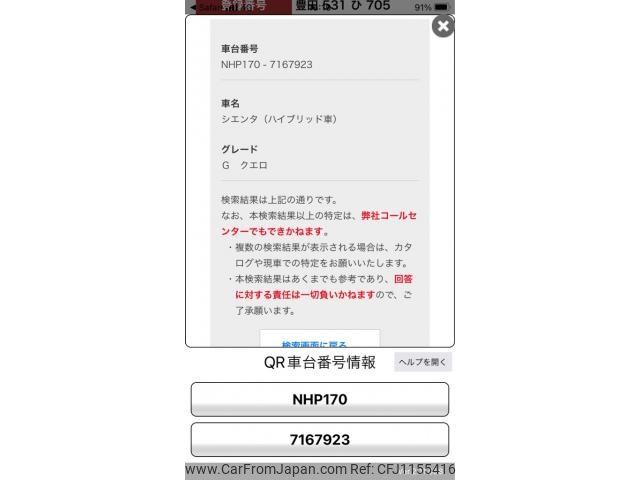Close the search result popup
Viewport: 640px width, 480px height.
coord(442,27)
